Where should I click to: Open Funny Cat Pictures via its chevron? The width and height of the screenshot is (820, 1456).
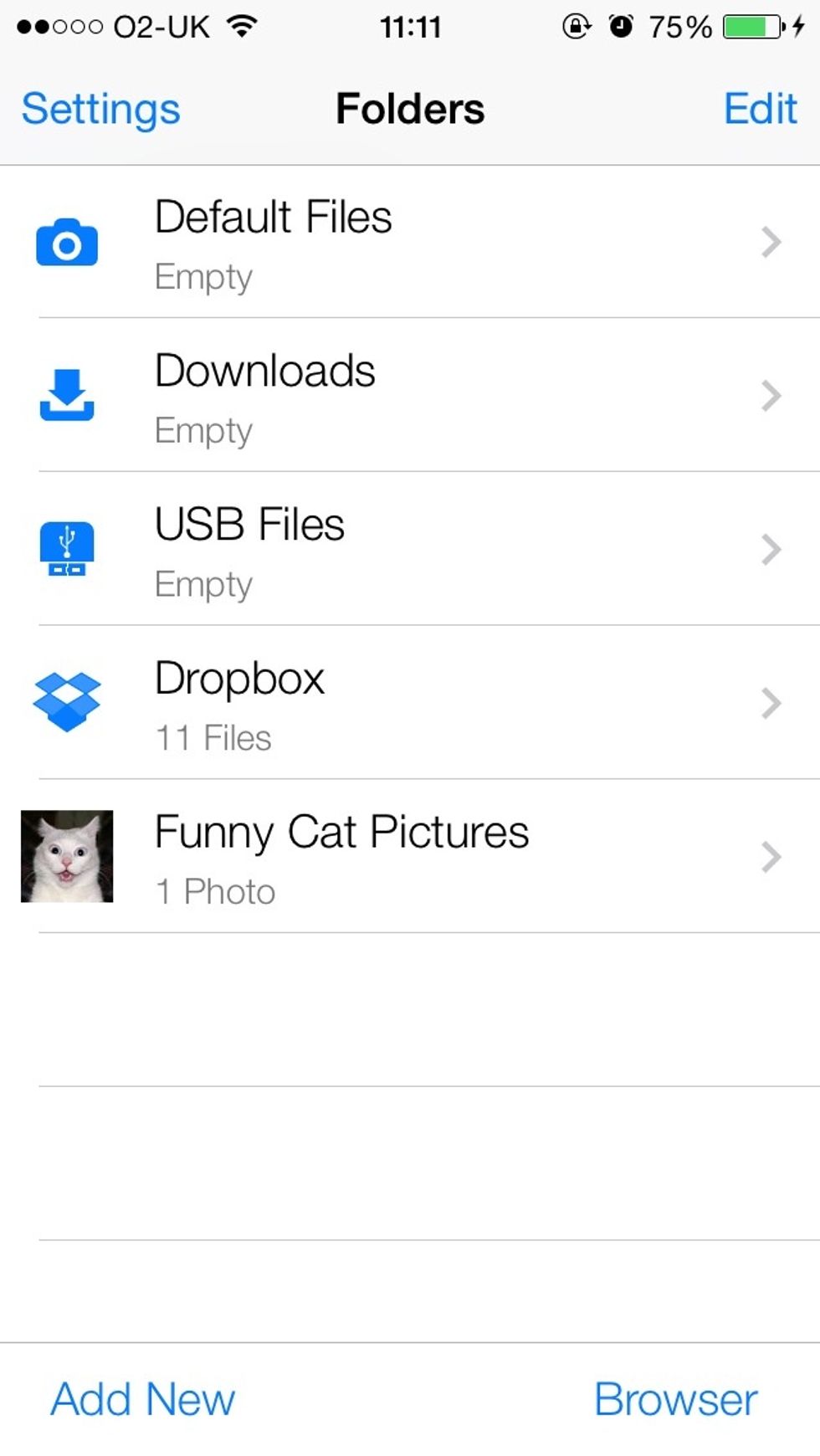(x=770, y=855)
